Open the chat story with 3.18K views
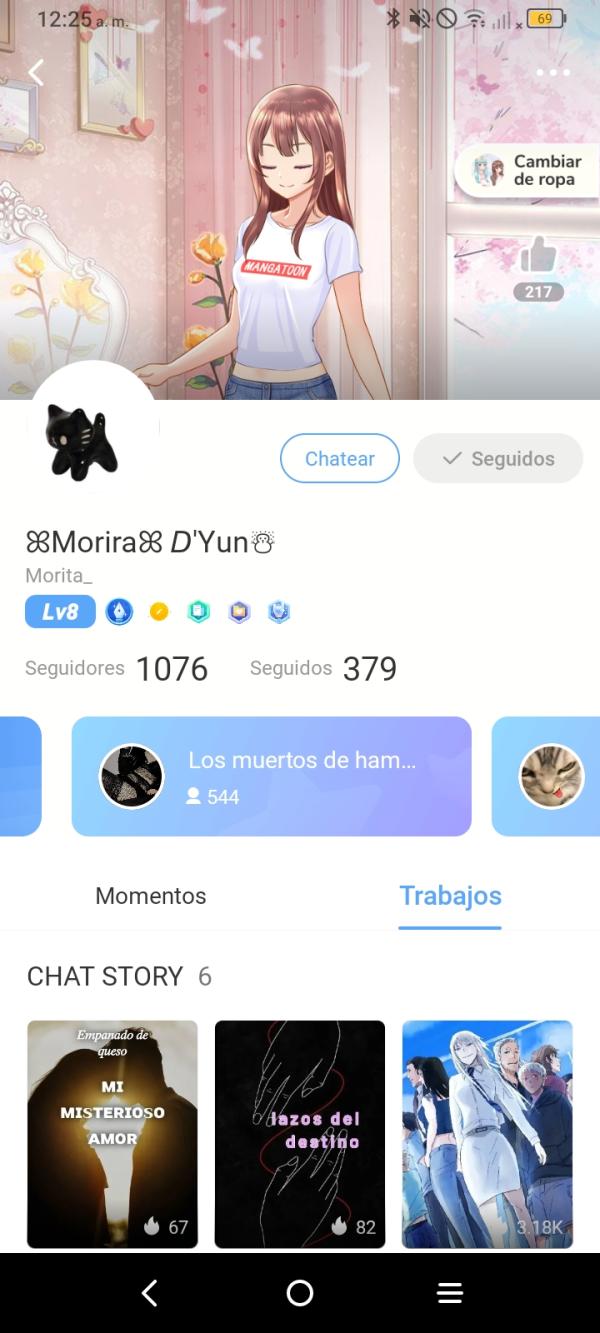Screen dimensions: 600x1333 coord(487,1134)
